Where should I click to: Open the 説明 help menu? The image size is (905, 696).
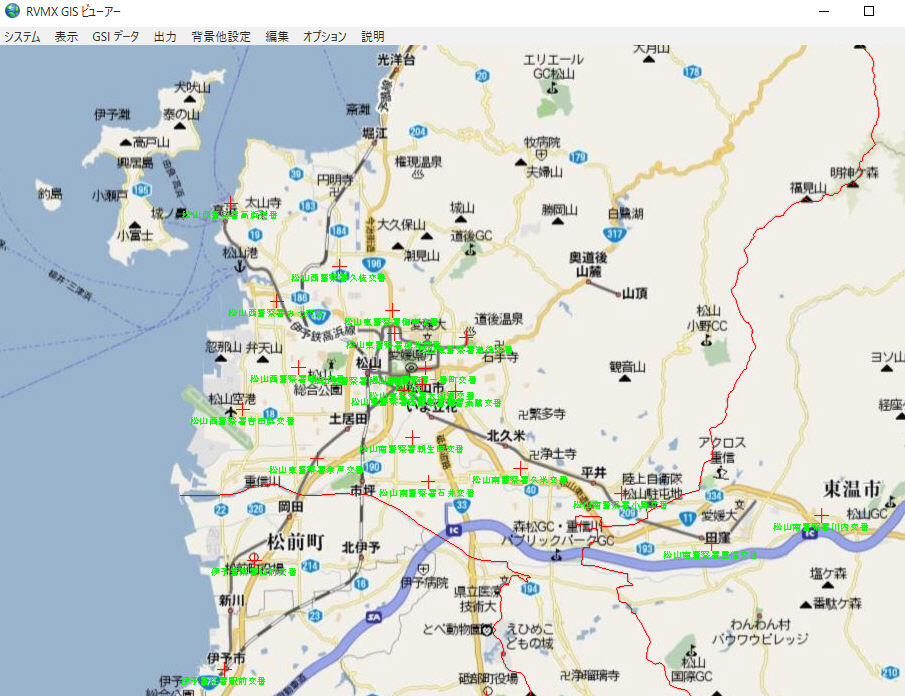pos(373,36)
